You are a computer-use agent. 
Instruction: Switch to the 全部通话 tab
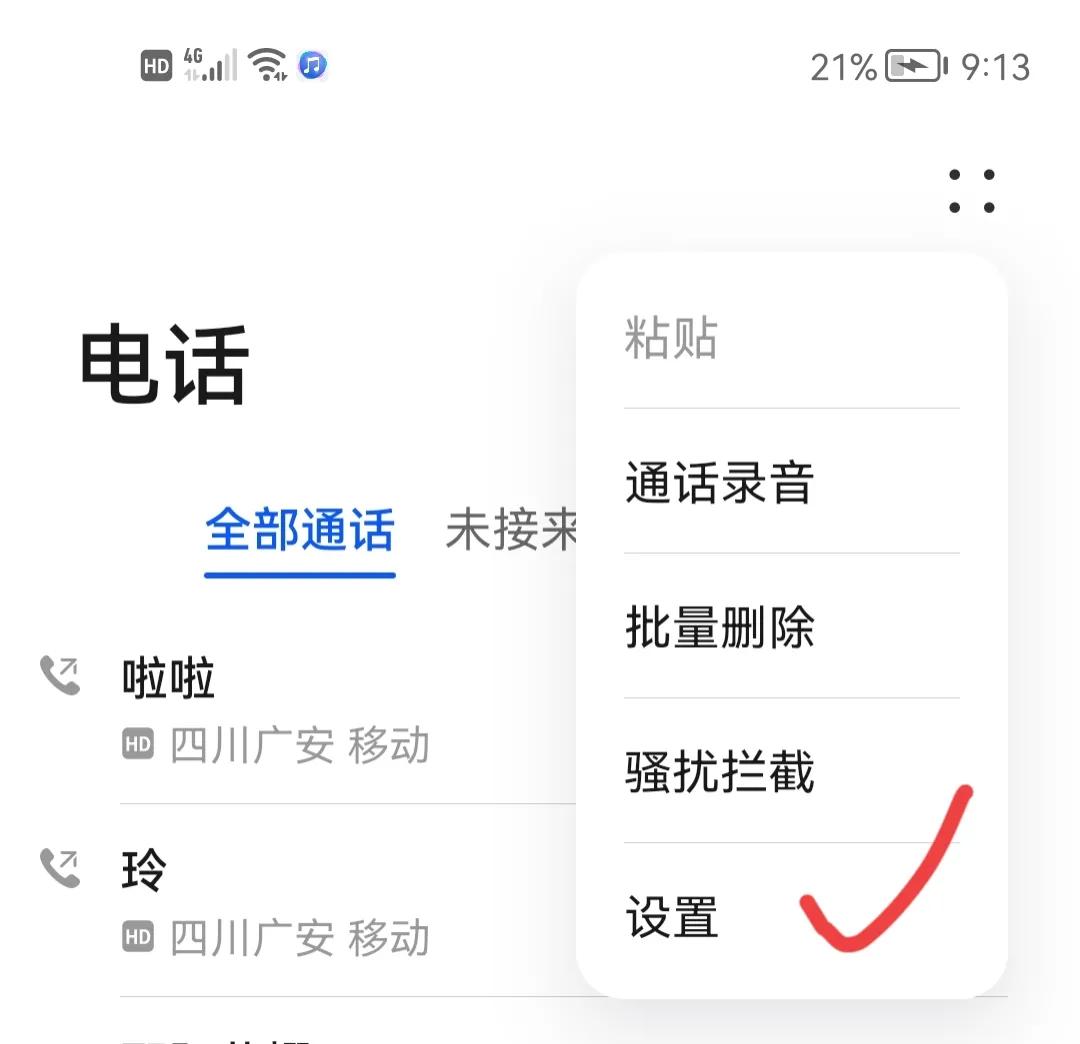click(300, 529)
